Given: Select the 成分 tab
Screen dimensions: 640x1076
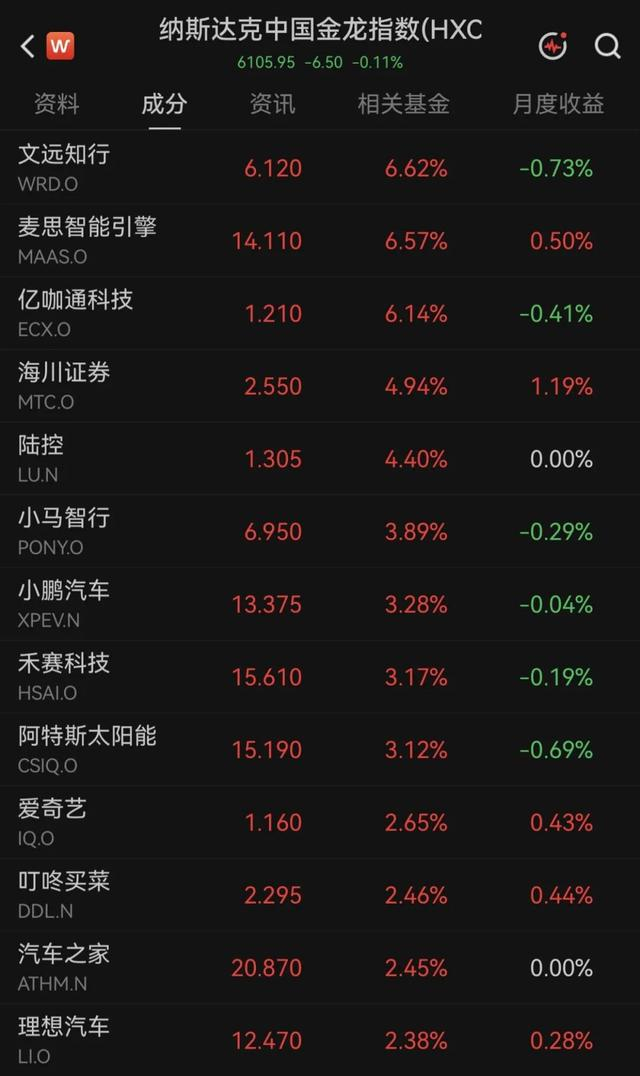Looking at the screenshot, I should [164, 104].
